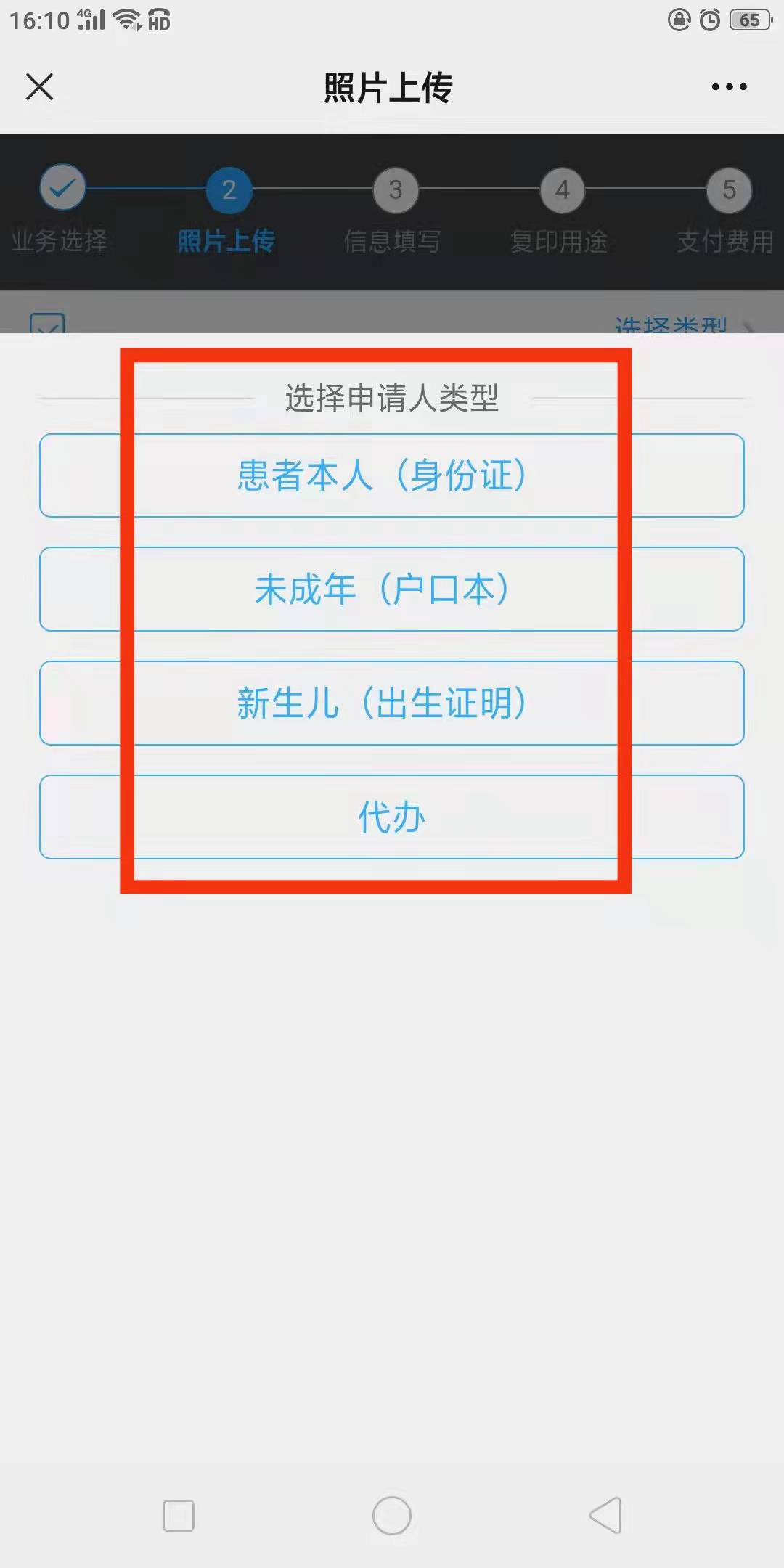The width and height of the screenshot is (784, 1568).
Task: Choose 未成年（户口本）option
Action: click(392, 589)
